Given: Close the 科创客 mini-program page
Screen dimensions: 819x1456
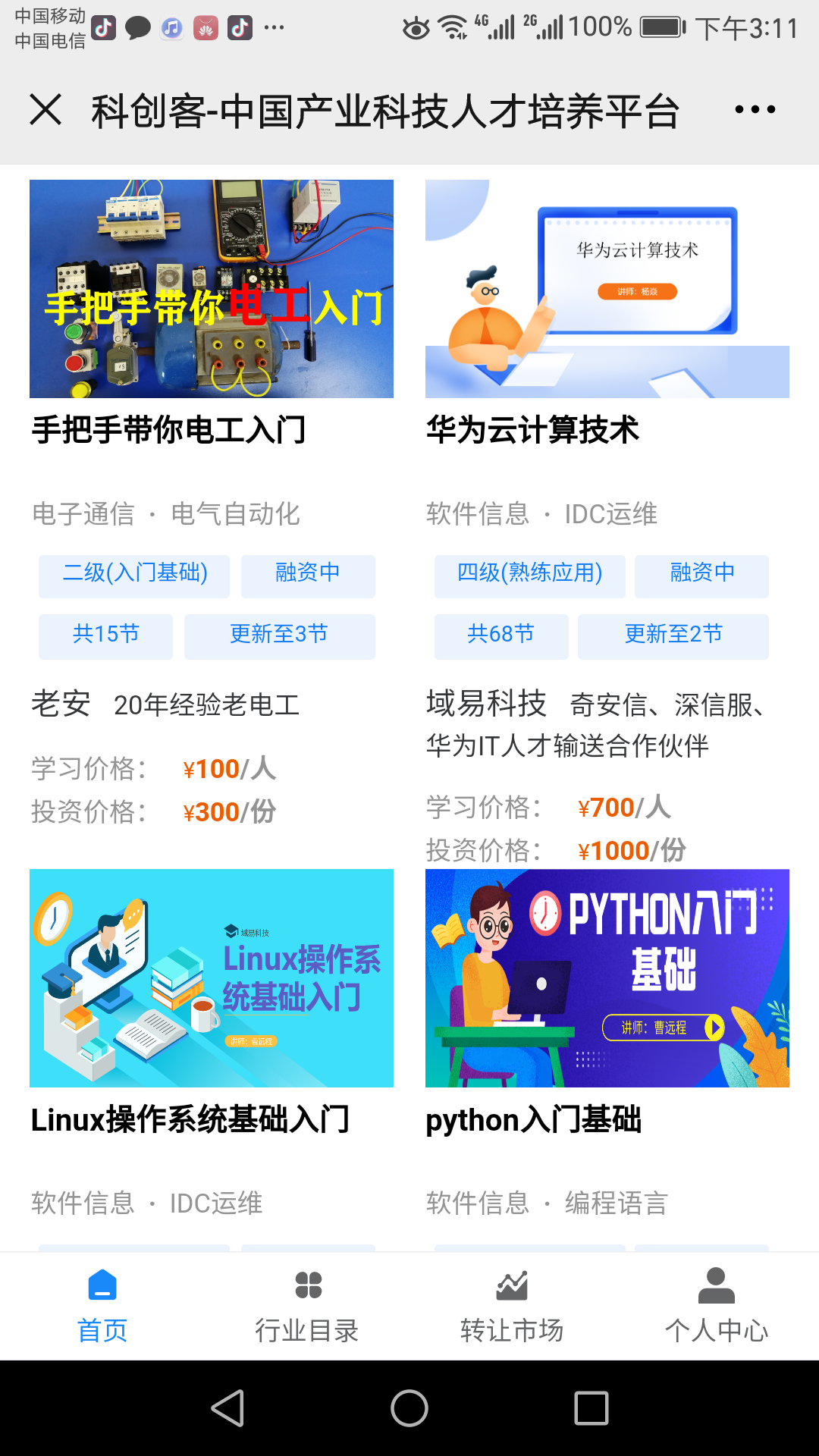Looking at the screenshot, I should pyautogui.click(x=45, y=109).
